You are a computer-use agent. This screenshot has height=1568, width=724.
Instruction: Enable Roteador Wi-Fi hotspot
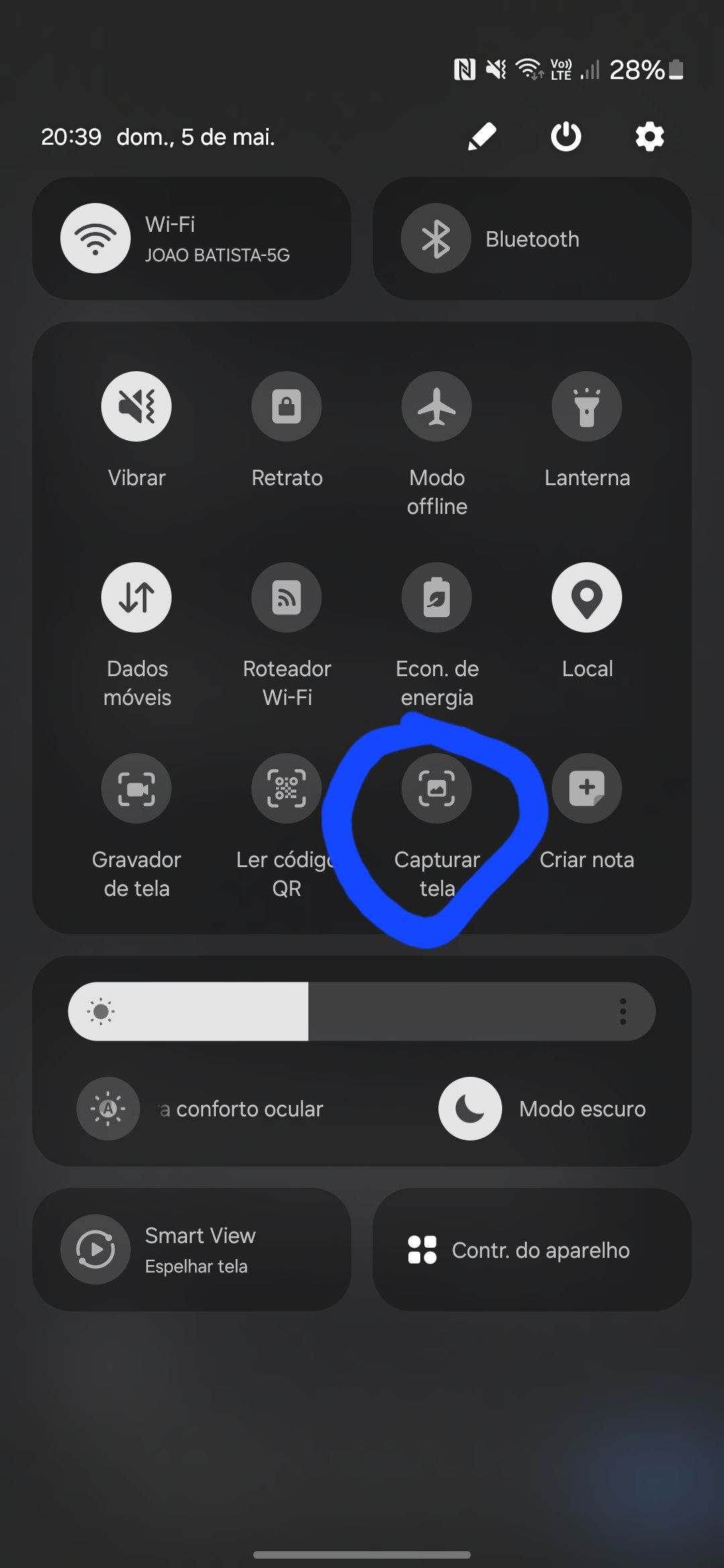[x=287, y=597]
